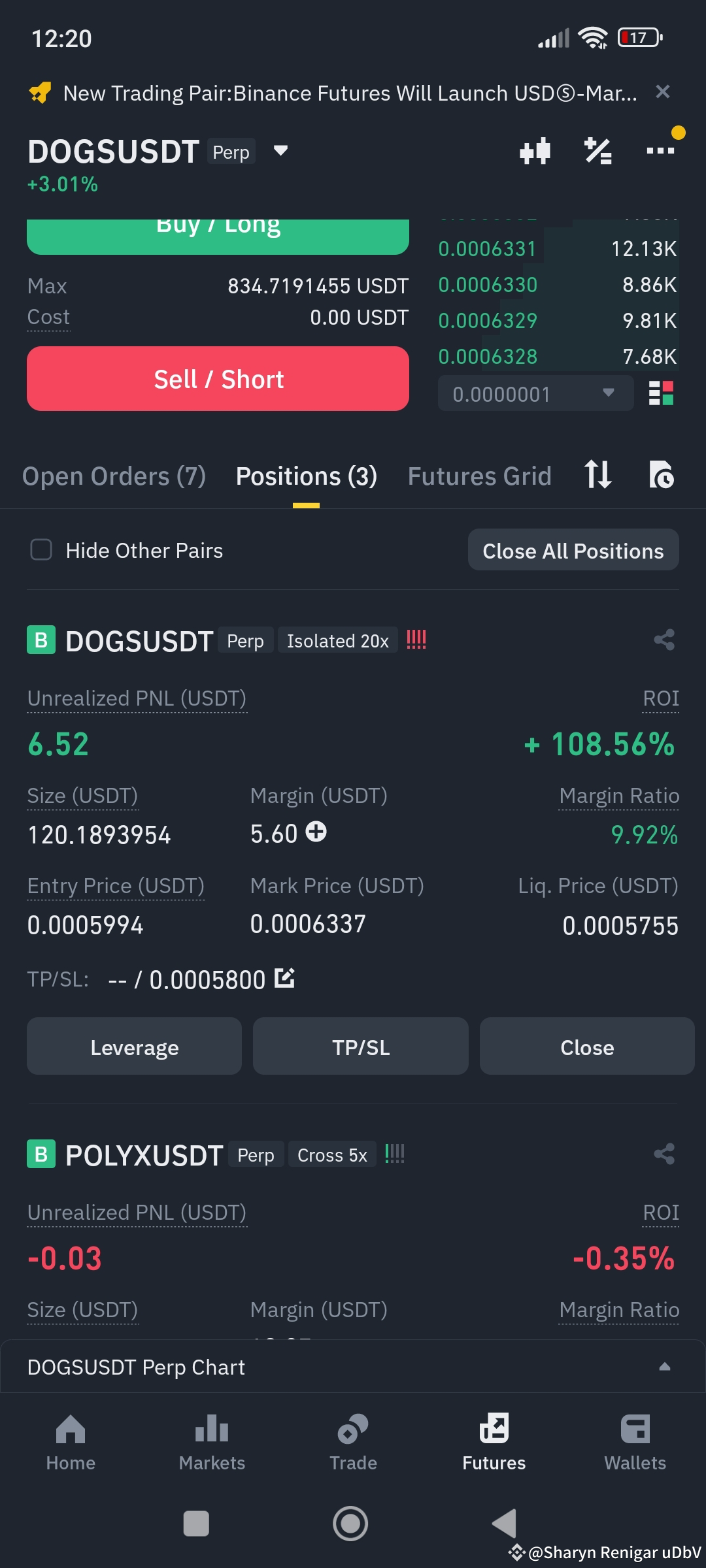The height and width of the screenshot is (1568, 706).
Task: Open the futures calculator icon
Action: 597,150
